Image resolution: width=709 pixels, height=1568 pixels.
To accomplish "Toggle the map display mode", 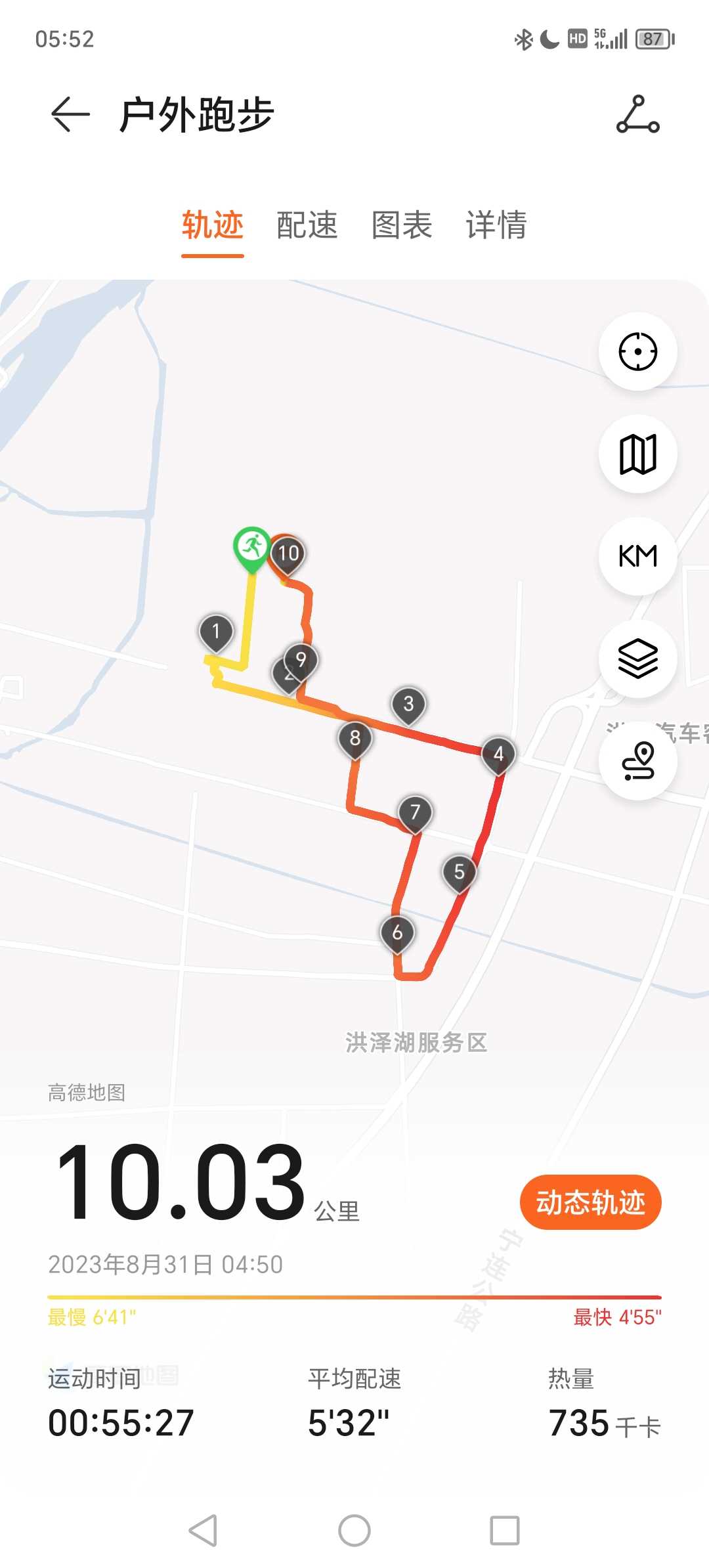I will tap(637, 454).
